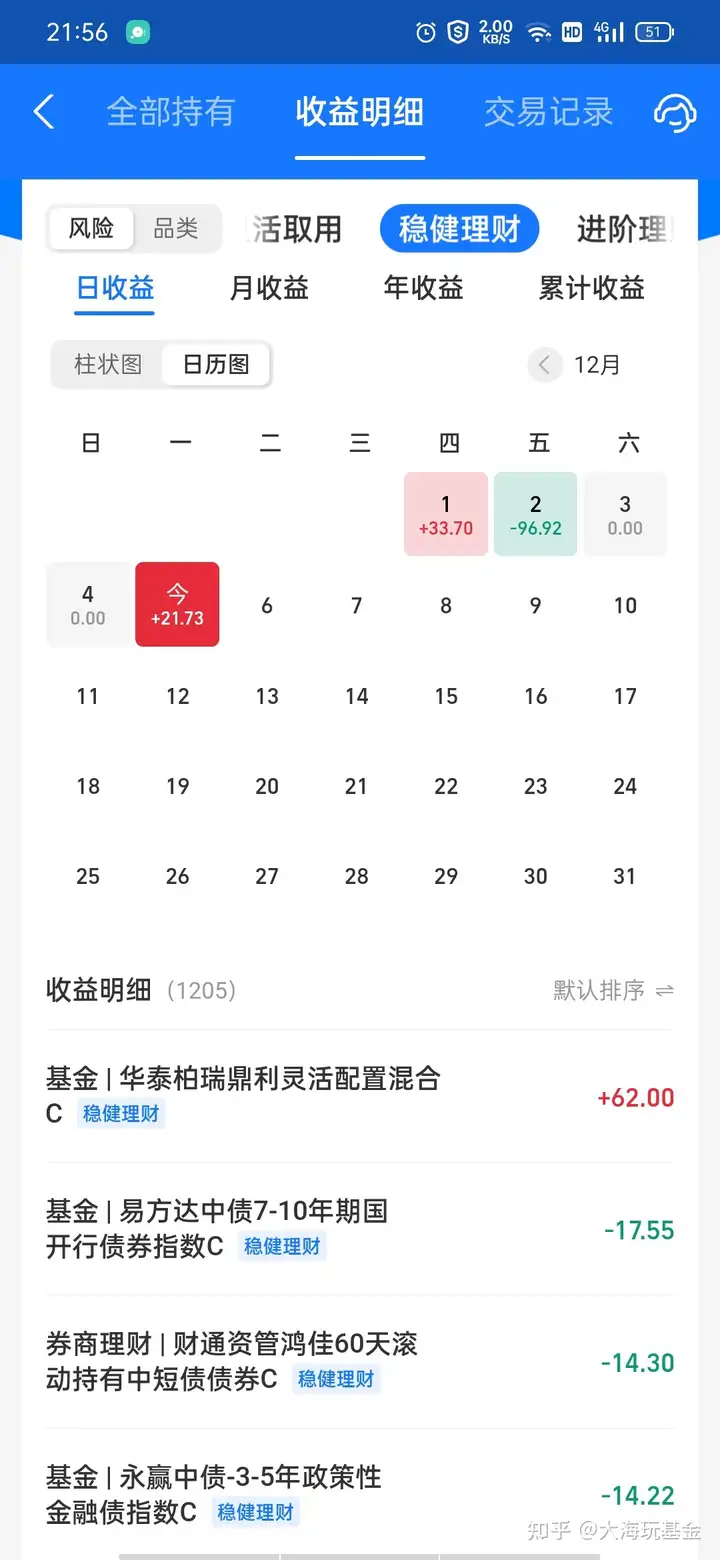Change sorting via 默认排序
This screenshot has width=720, height=1560.
[x=613, y=991]
